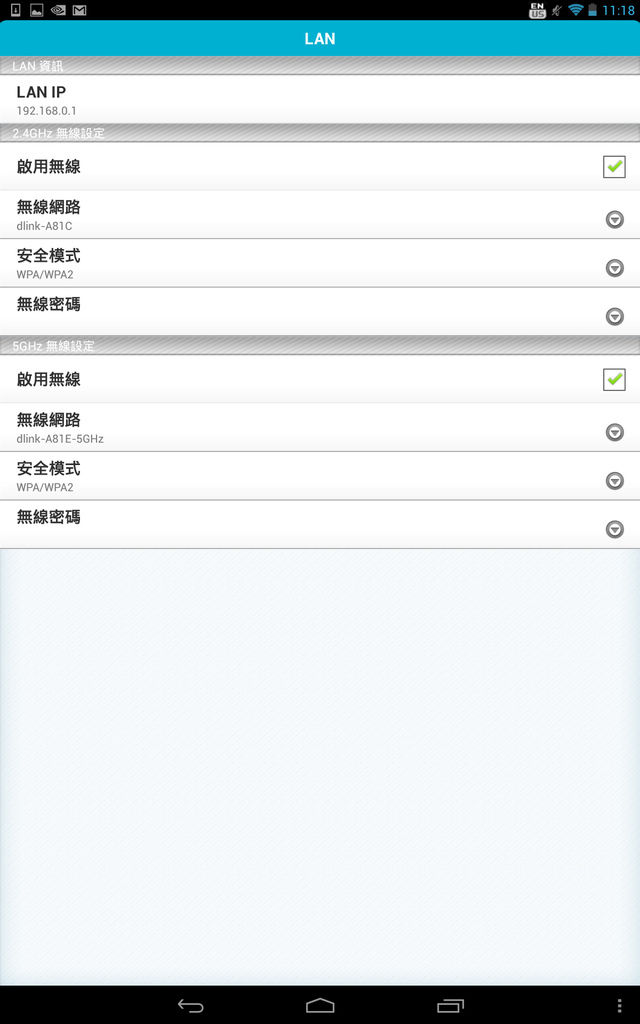
Task: Toggle 啟用無線 checkbox under 2.4GHz
Action: coord(614,167)
